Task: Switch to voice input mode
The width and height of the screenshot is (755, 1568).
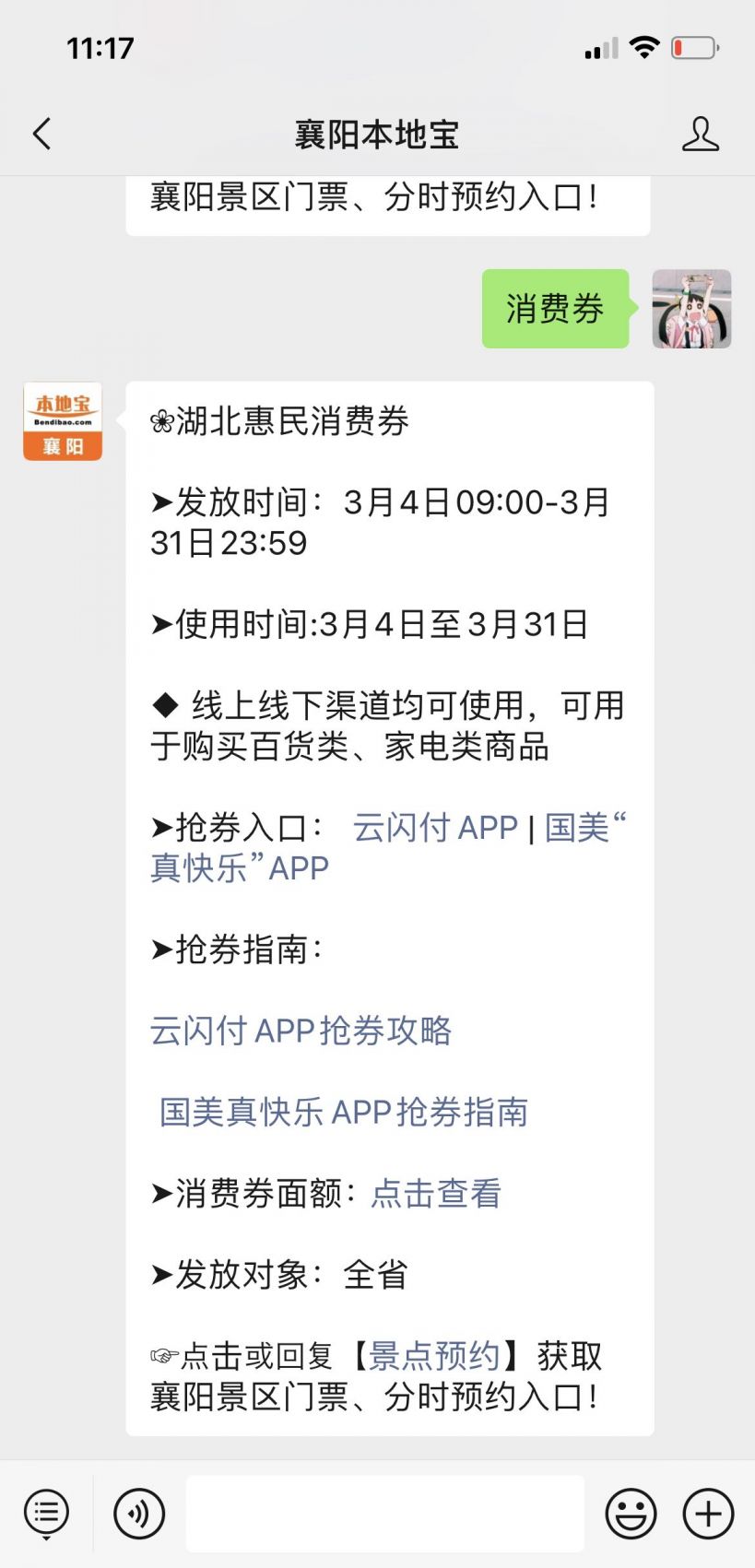Action: point(139,1514)
